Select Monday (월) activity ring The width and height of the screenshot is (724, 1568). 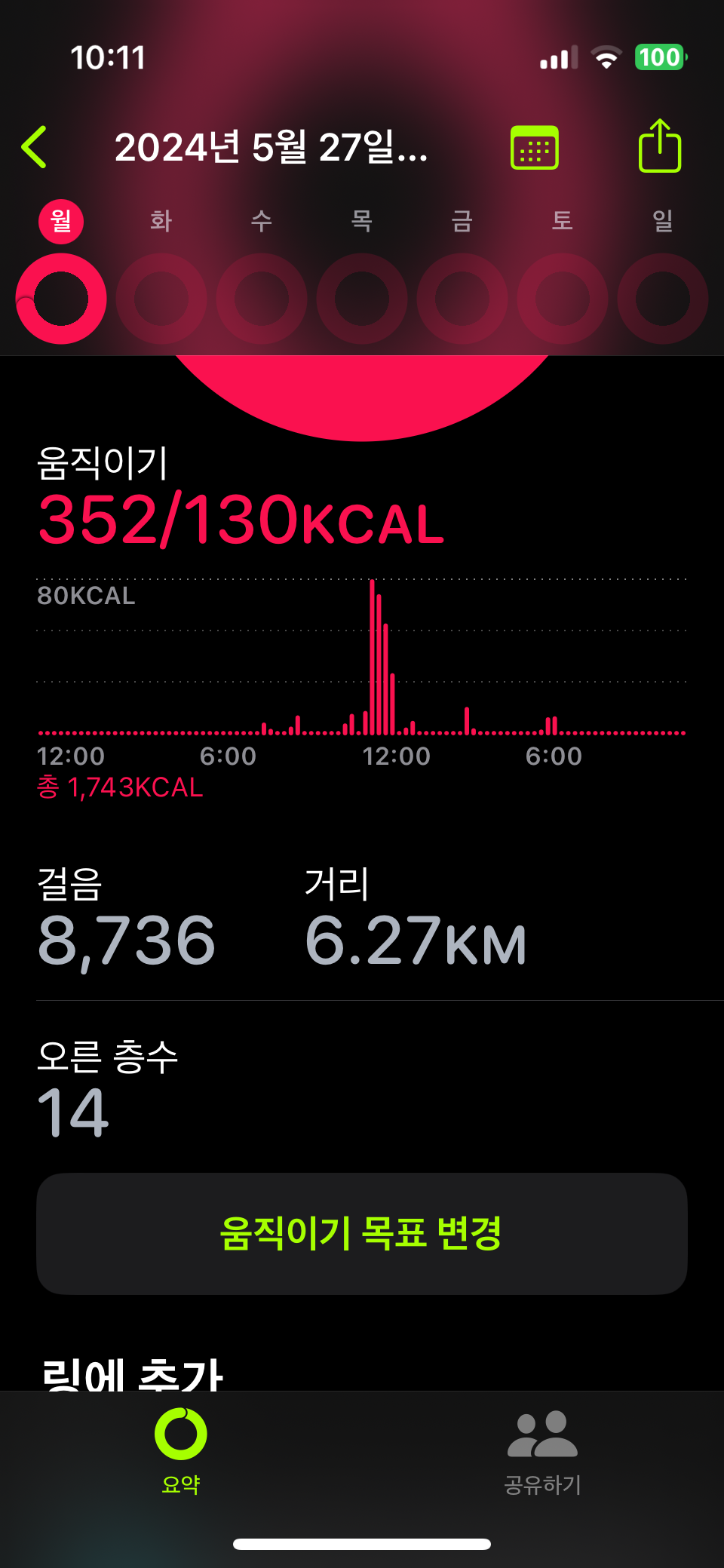click(61, 299)
